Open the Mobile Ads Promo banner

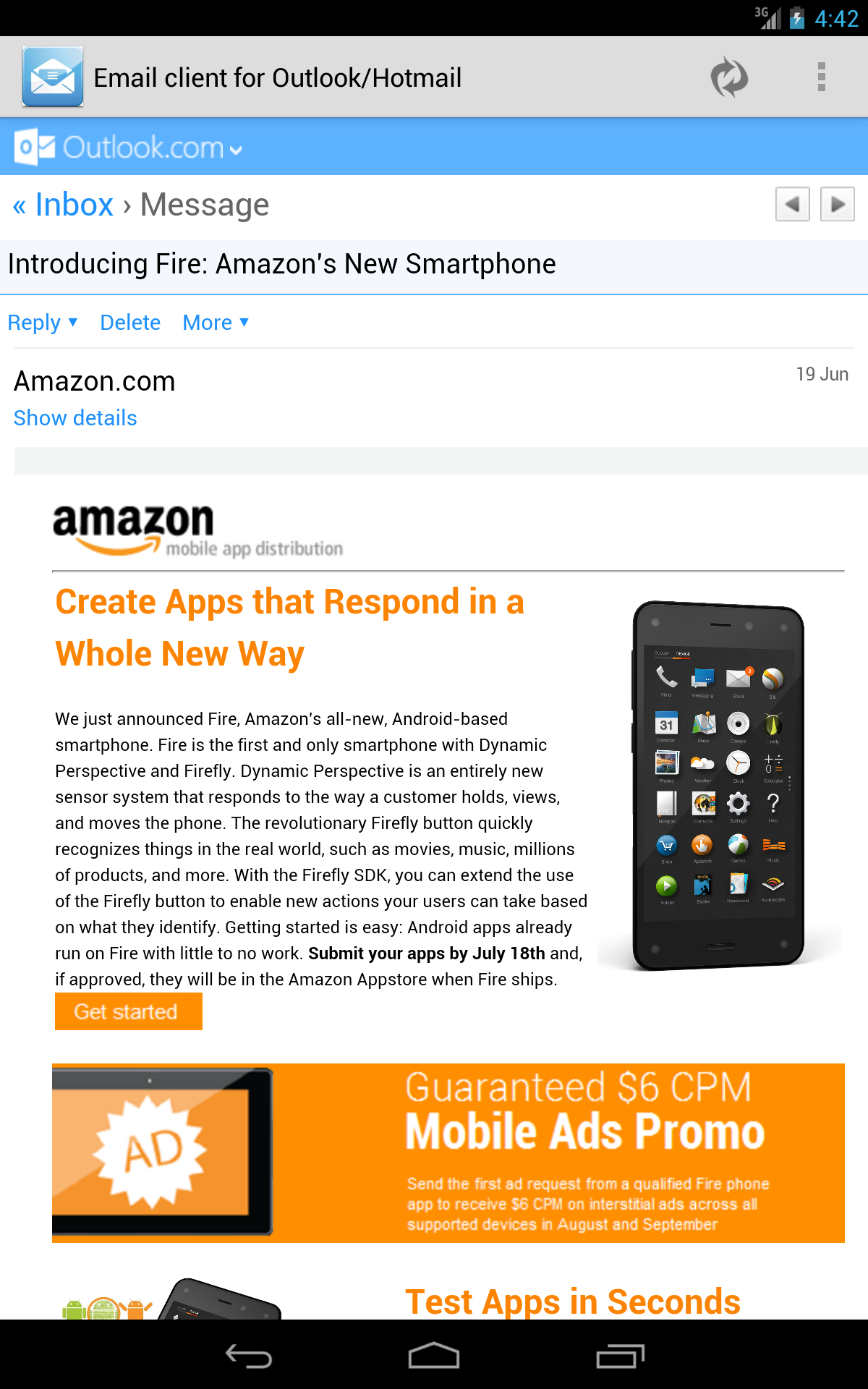(448, 1152)
